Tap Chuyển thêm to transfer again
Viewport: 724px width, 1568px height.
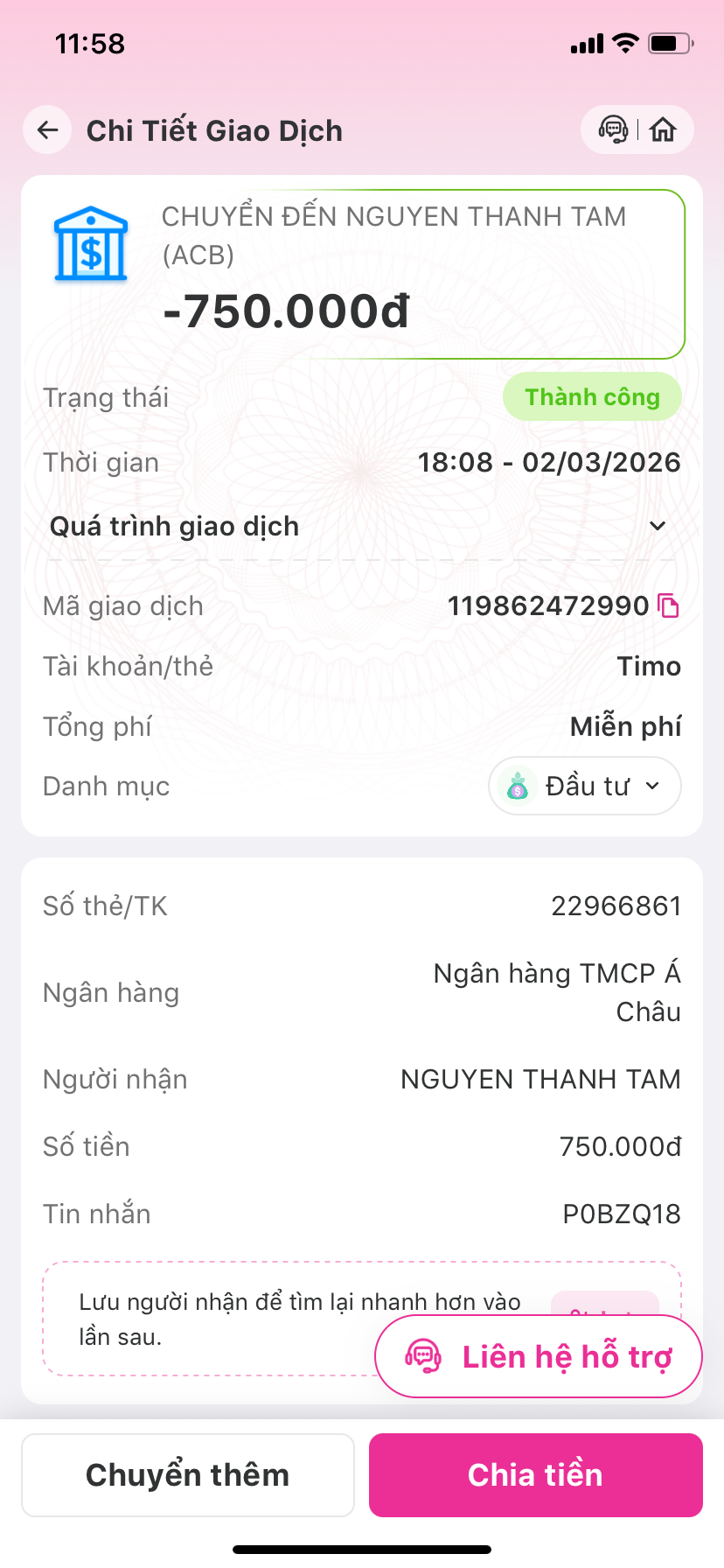point(188,1474)
